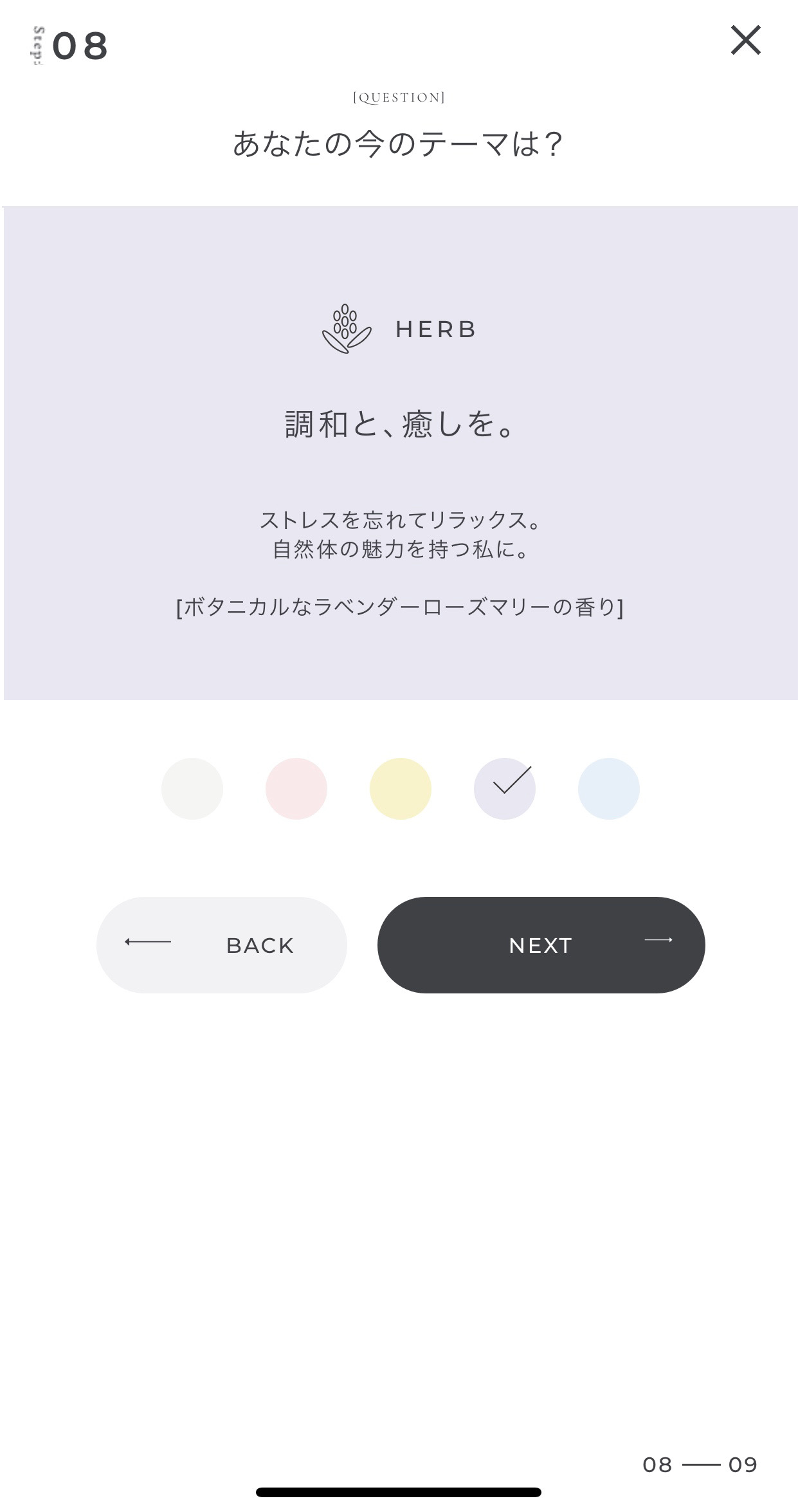Select the light blue theme circle

coord(609,789)
